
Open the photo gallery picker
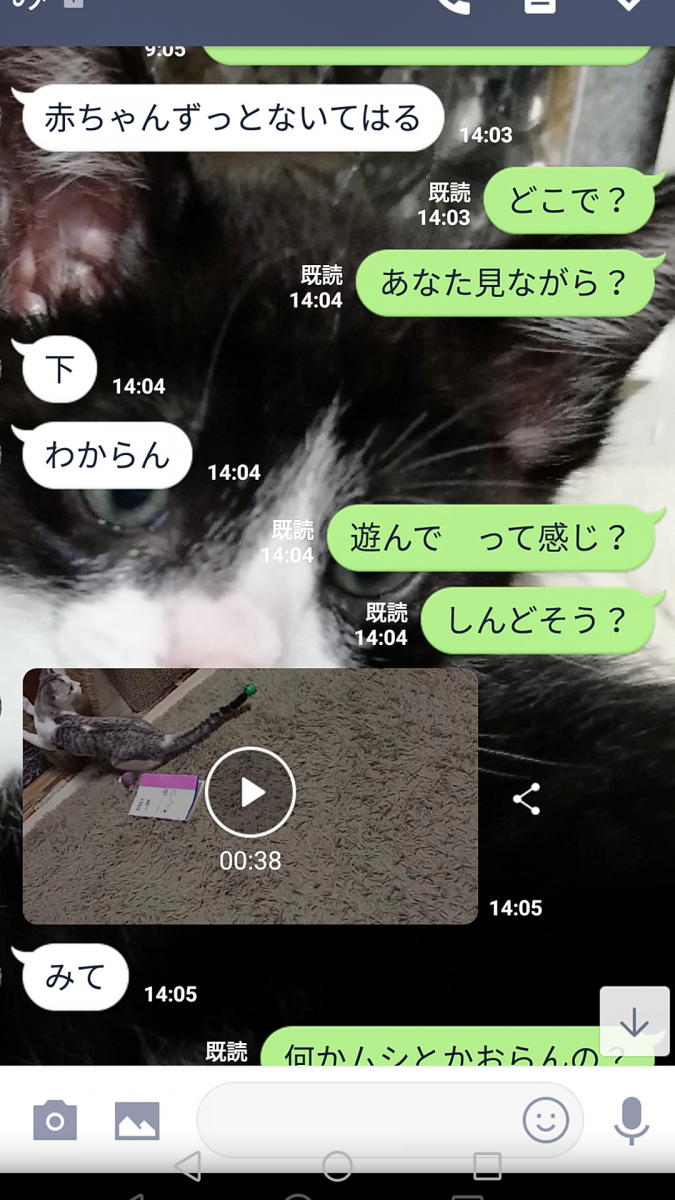pyautogui.click(x=137, y=1120)
